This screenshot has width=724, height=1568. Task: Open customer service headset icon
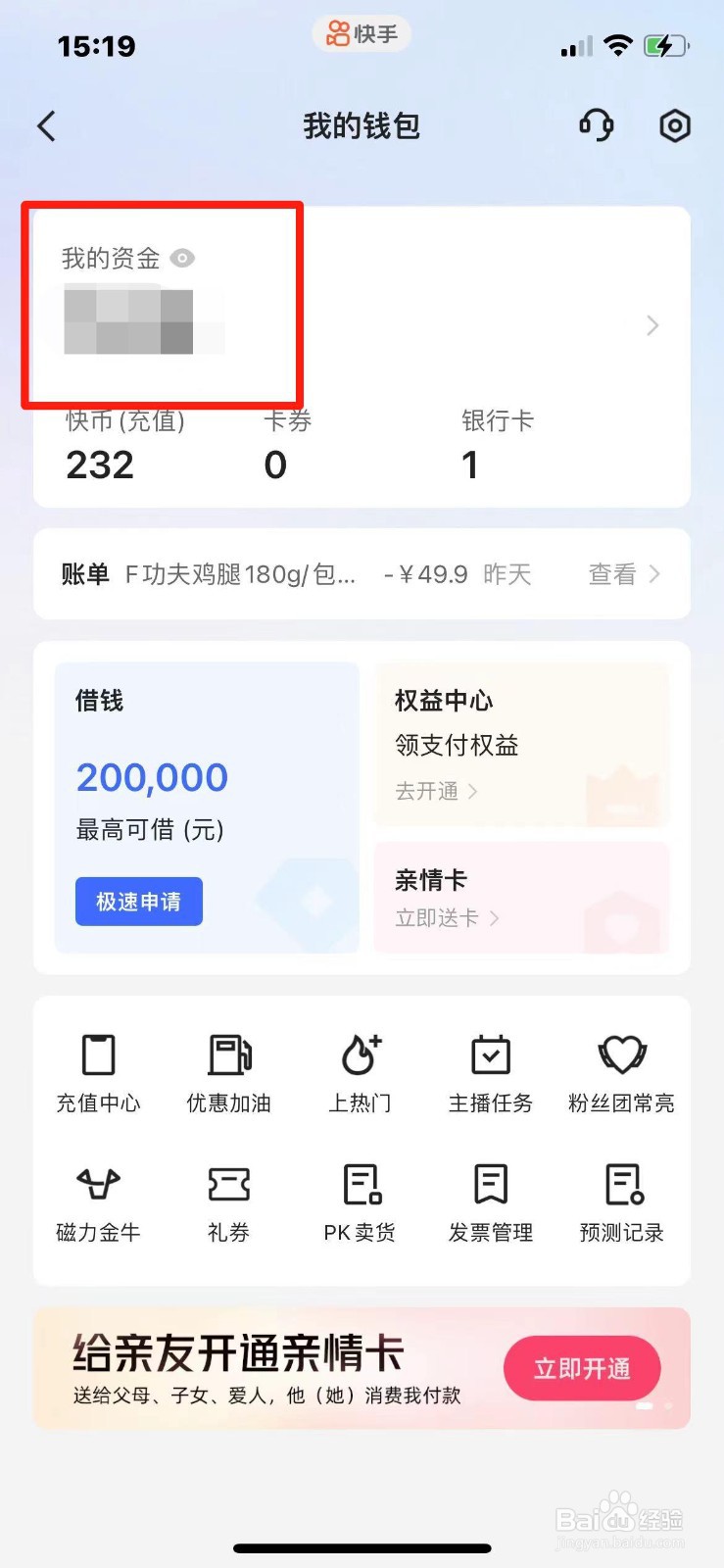coord(597,125)
